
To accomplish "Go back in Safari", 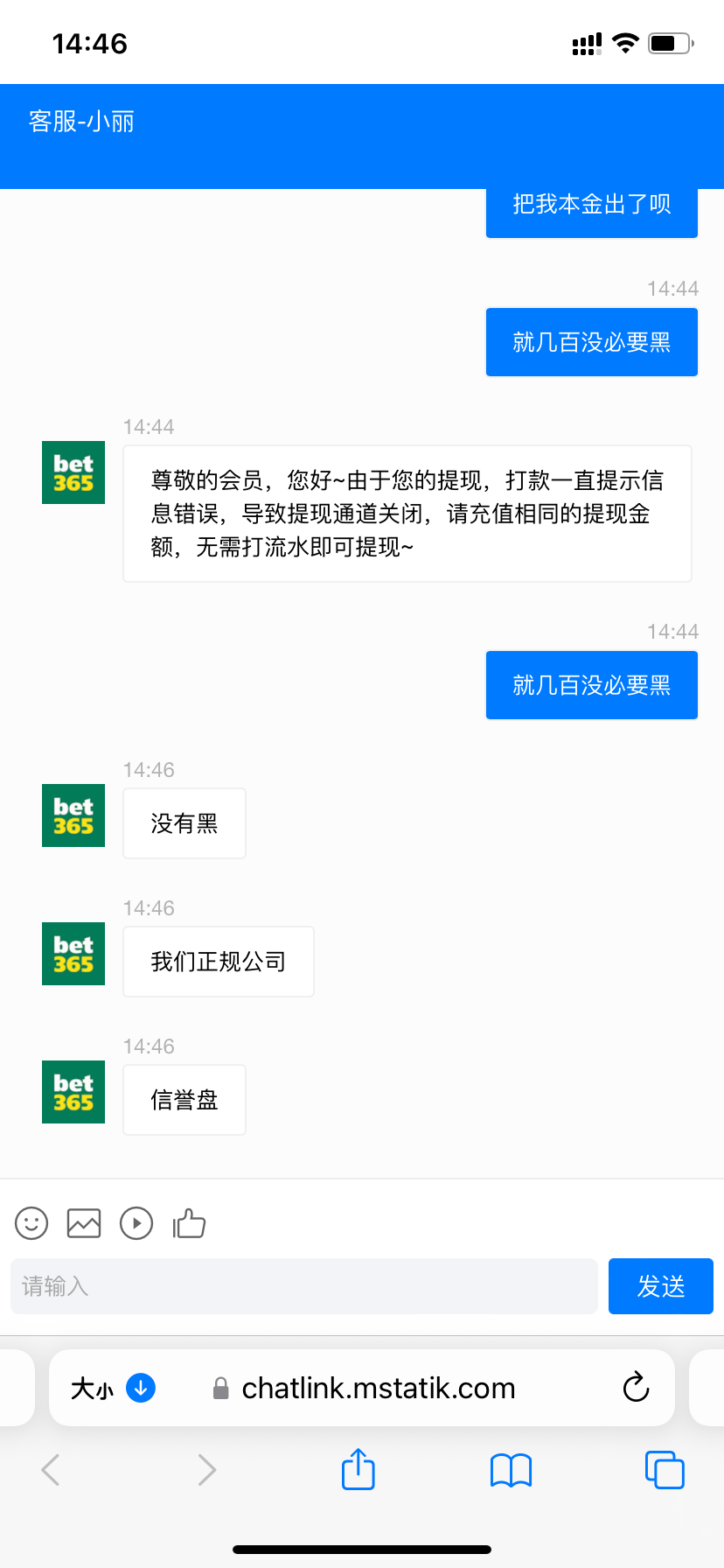I will click(51, 1470).
